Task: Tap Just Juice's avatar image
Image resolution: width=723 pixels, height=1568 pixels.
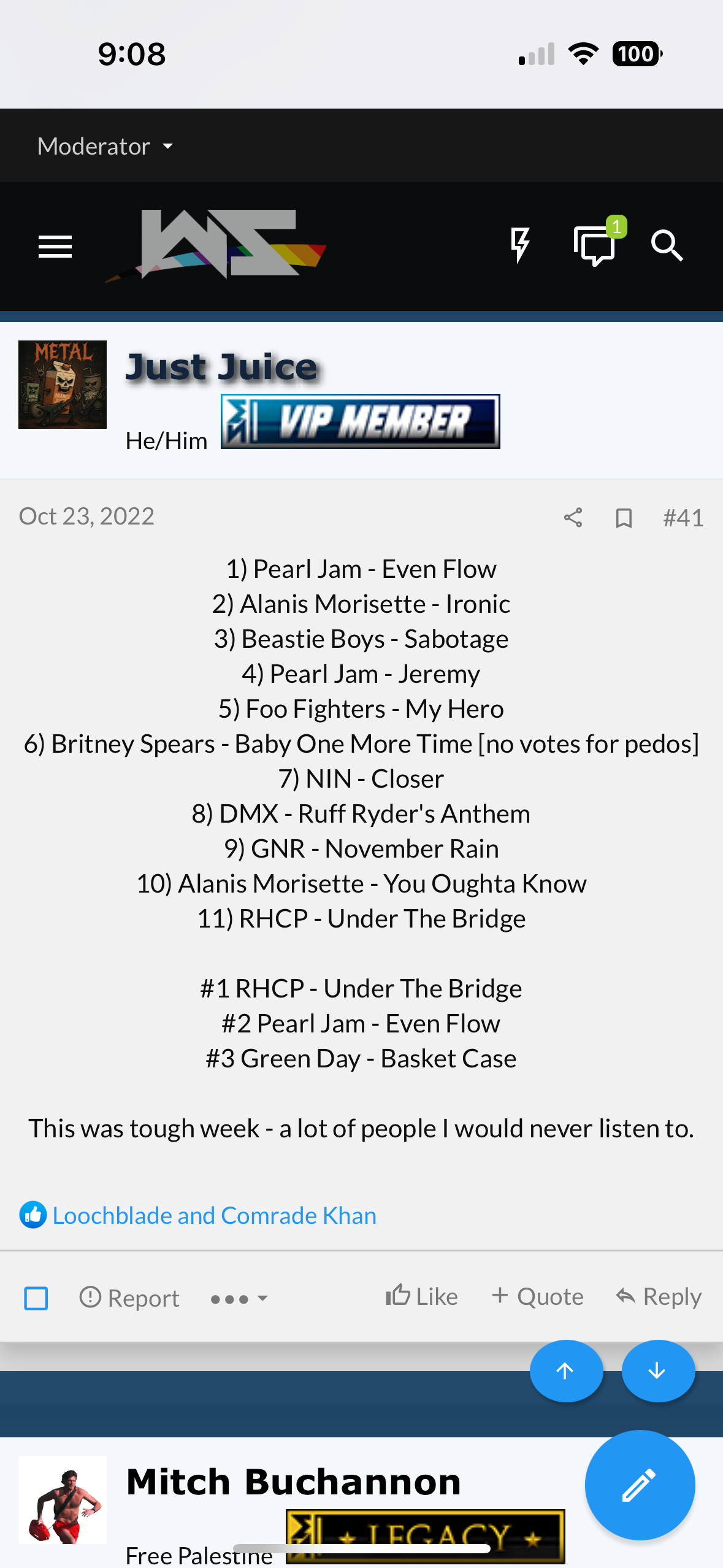Action: pyautogui.click(x=63, y=385)
